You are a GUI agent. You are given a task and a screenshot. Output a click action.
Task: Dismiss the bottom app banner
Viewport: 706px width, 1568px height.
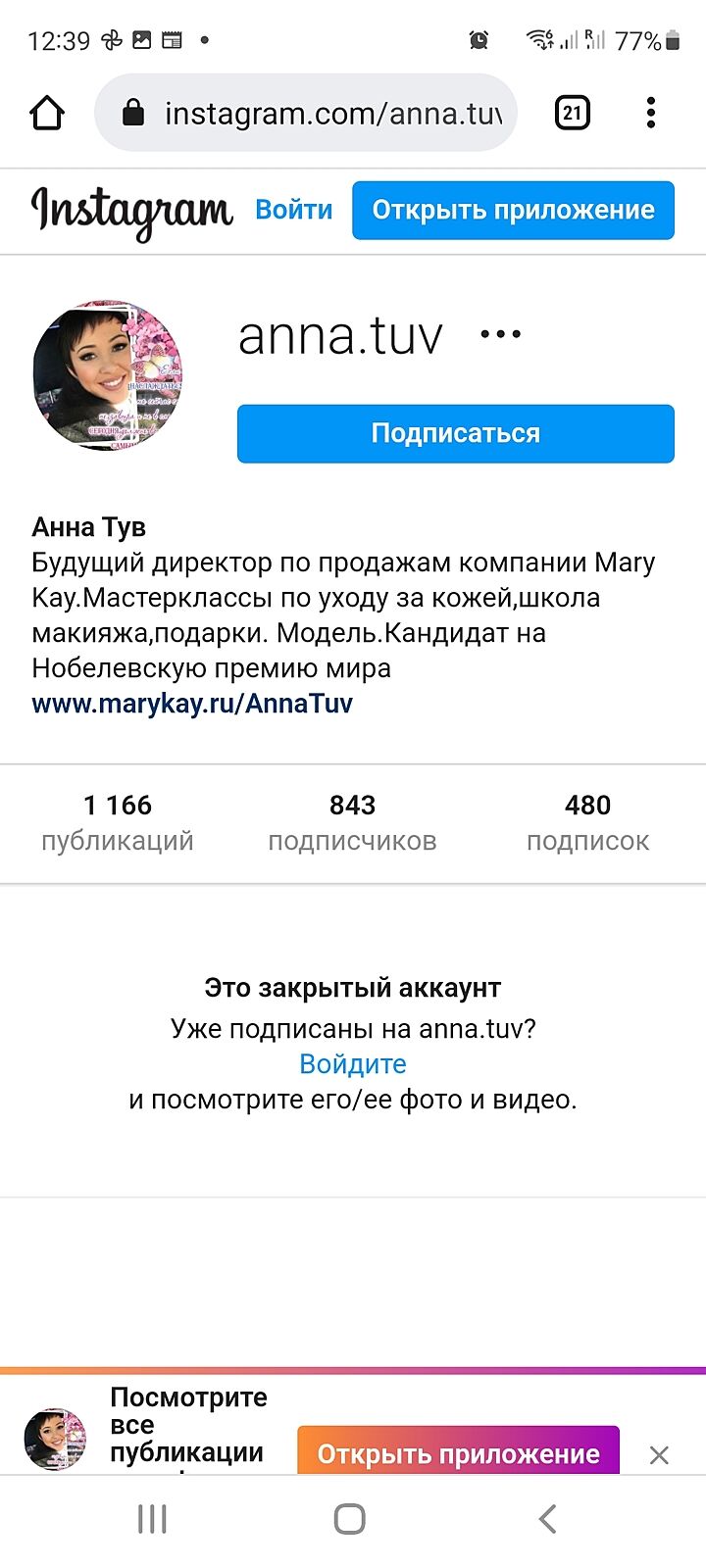tap(659, 1455)
